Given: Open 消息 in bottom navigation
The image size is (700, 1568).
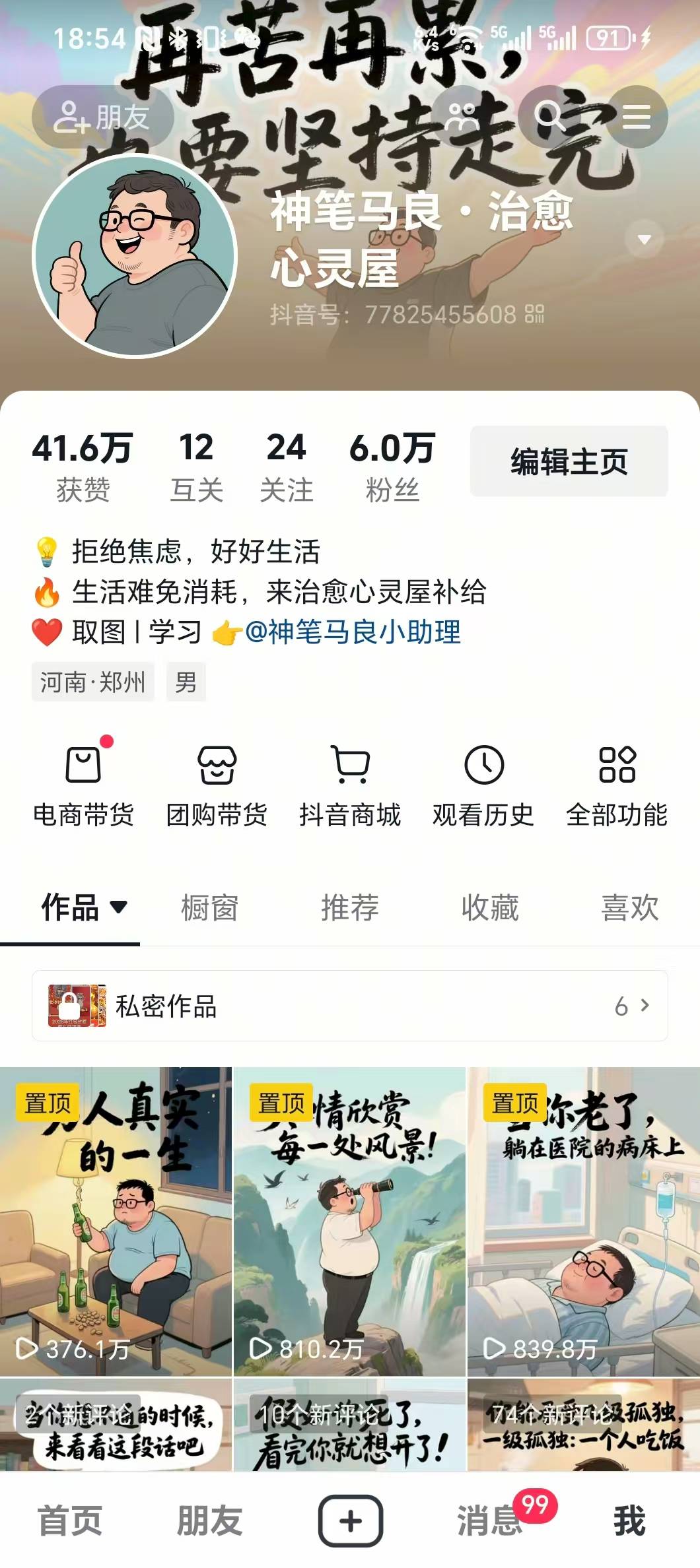Looking at the screenshot, I should 490,1520.
